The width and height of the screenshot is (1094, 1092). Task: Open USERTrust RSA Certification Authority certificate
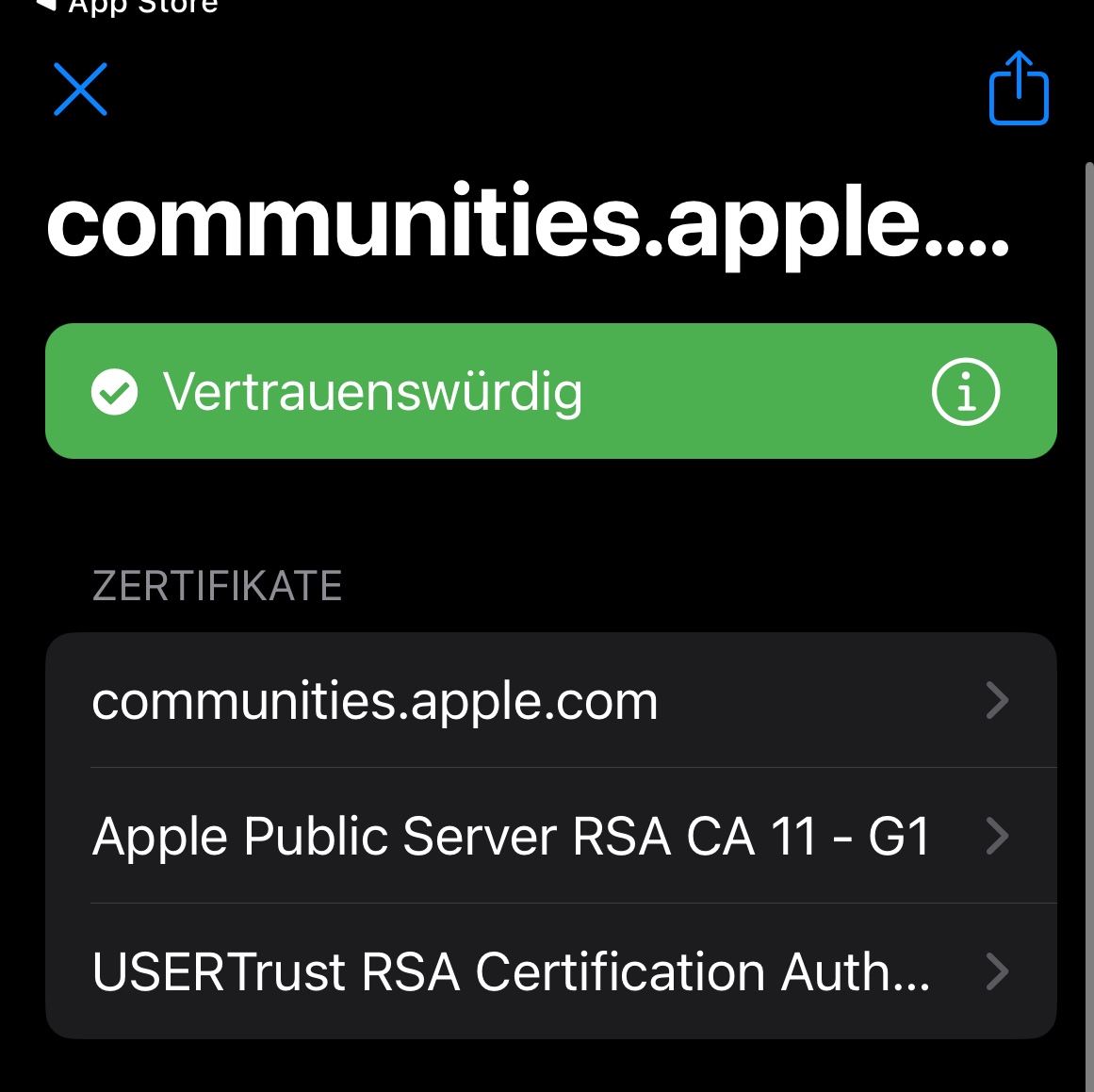[x=551, y=971]
